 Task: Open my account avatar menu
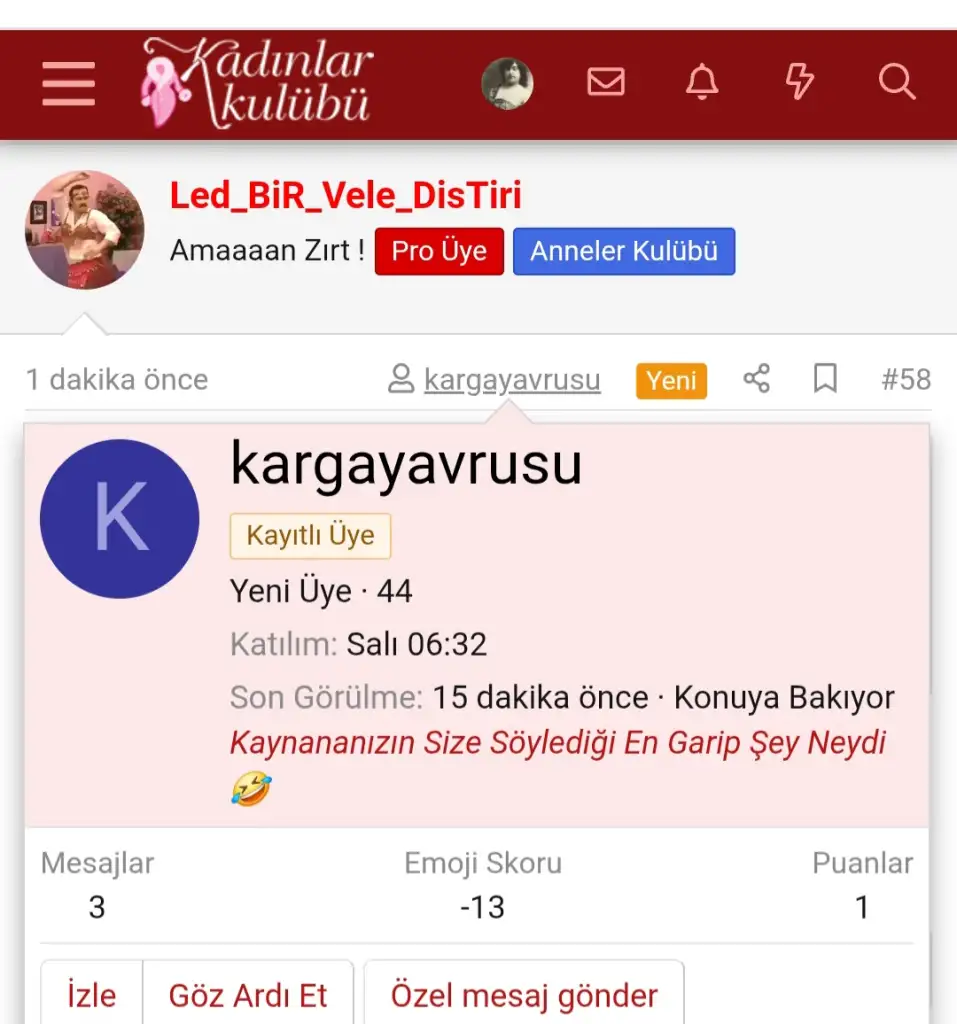tap(507, 83)
